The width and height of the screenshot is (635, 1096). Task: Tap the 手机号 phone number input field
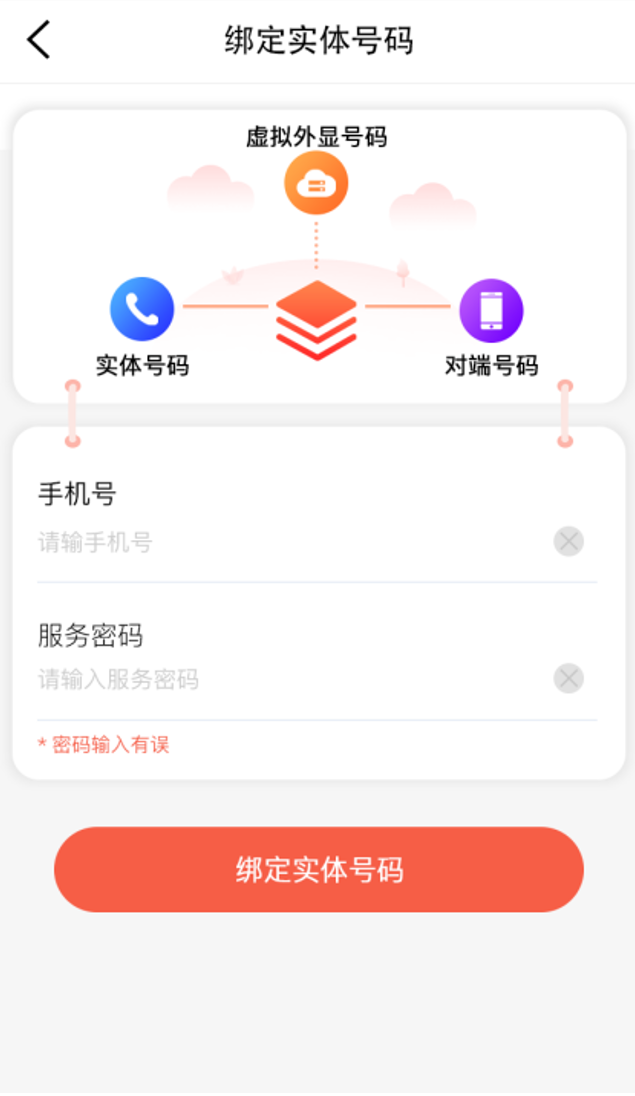(280, 543)
